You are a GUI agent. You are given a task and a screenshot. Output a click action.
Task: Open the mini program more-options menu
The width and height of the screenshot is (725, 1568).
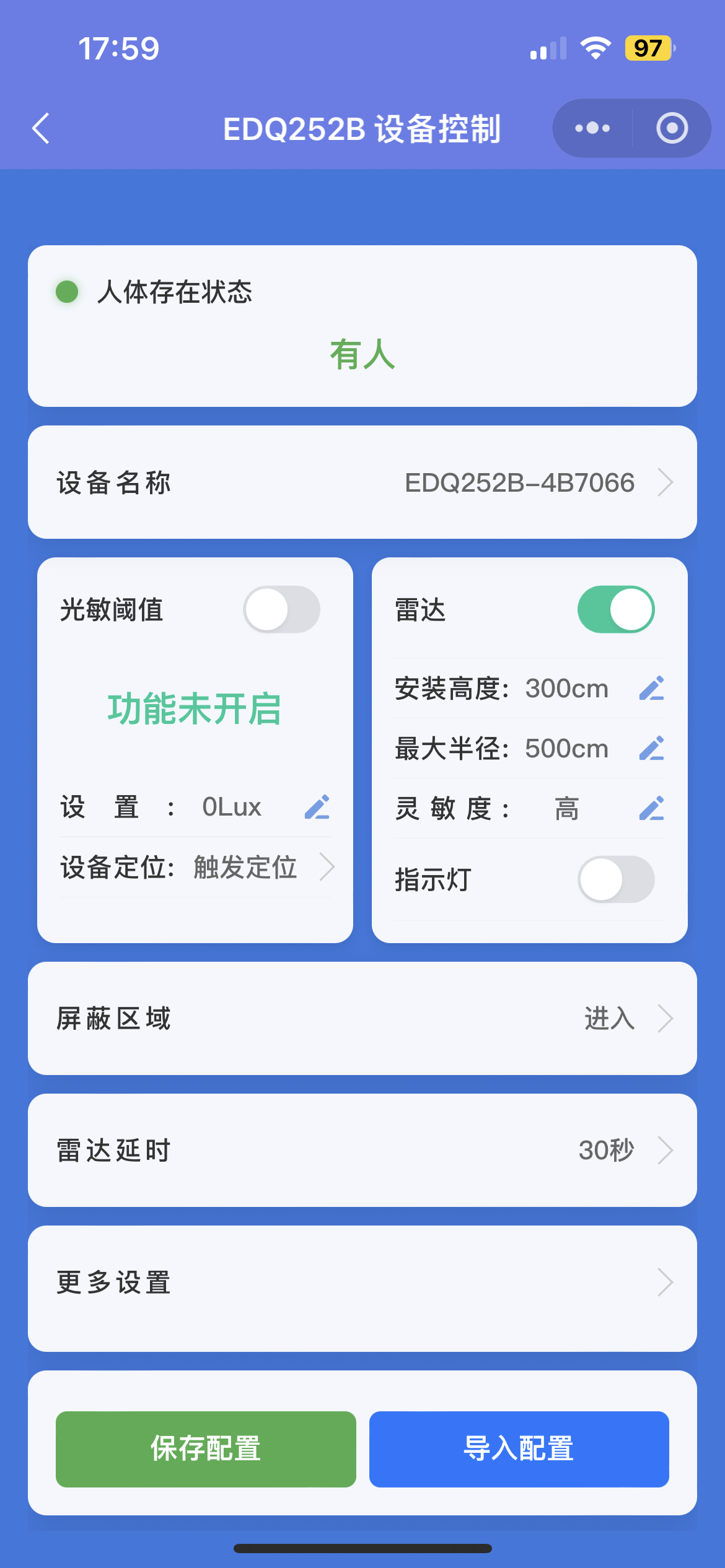tap(592, 128)
